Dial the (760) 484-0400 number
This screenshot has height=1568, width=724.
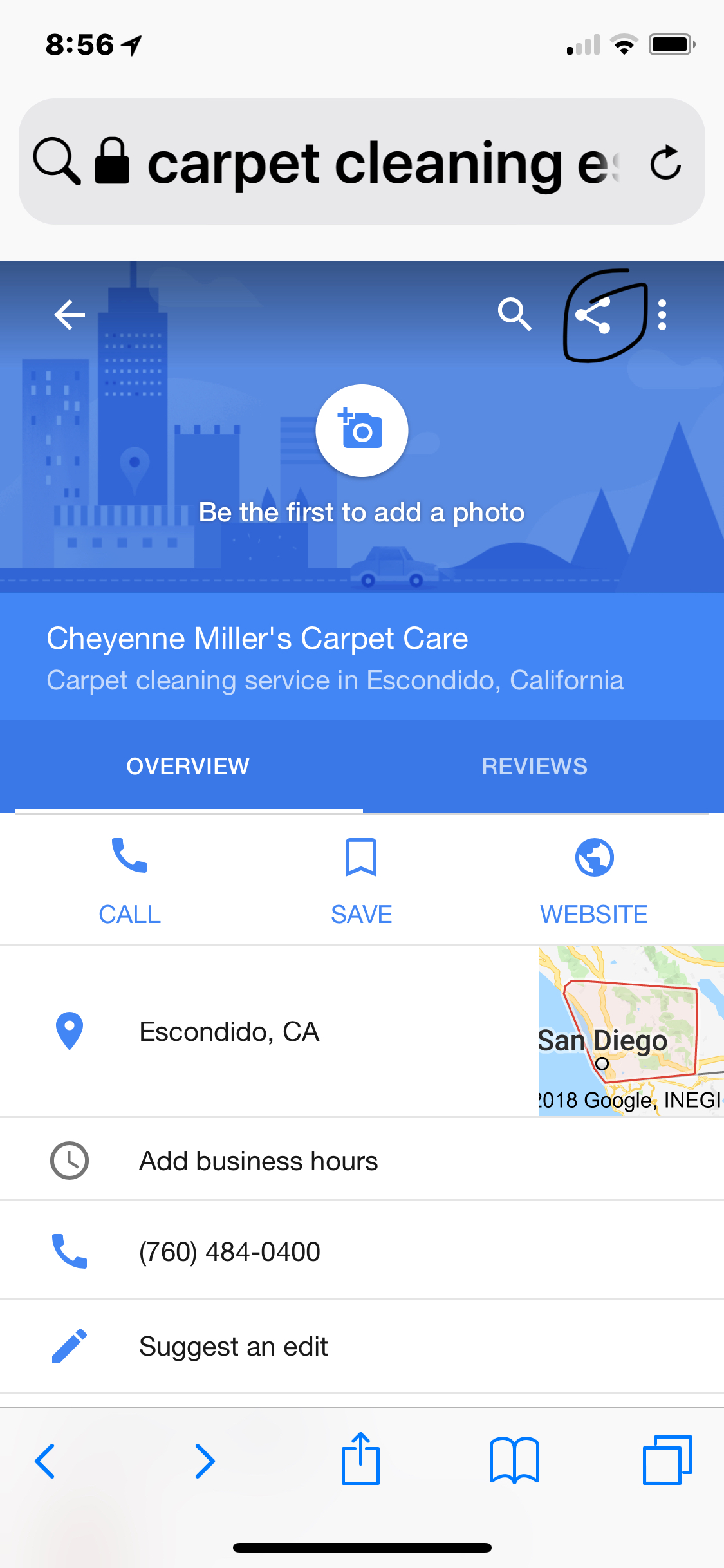click(230, 1252)
